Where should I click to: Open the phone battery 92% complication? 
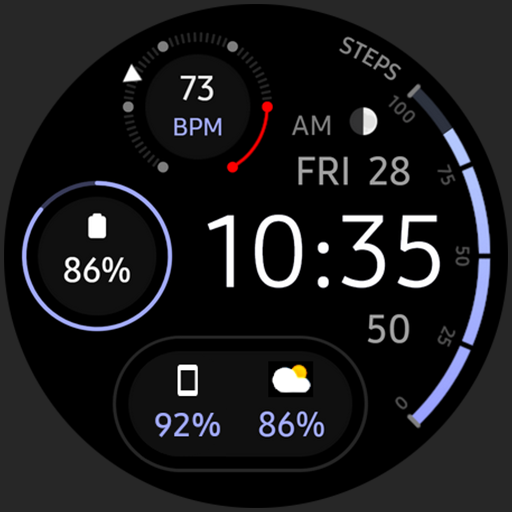click(187, 401)
